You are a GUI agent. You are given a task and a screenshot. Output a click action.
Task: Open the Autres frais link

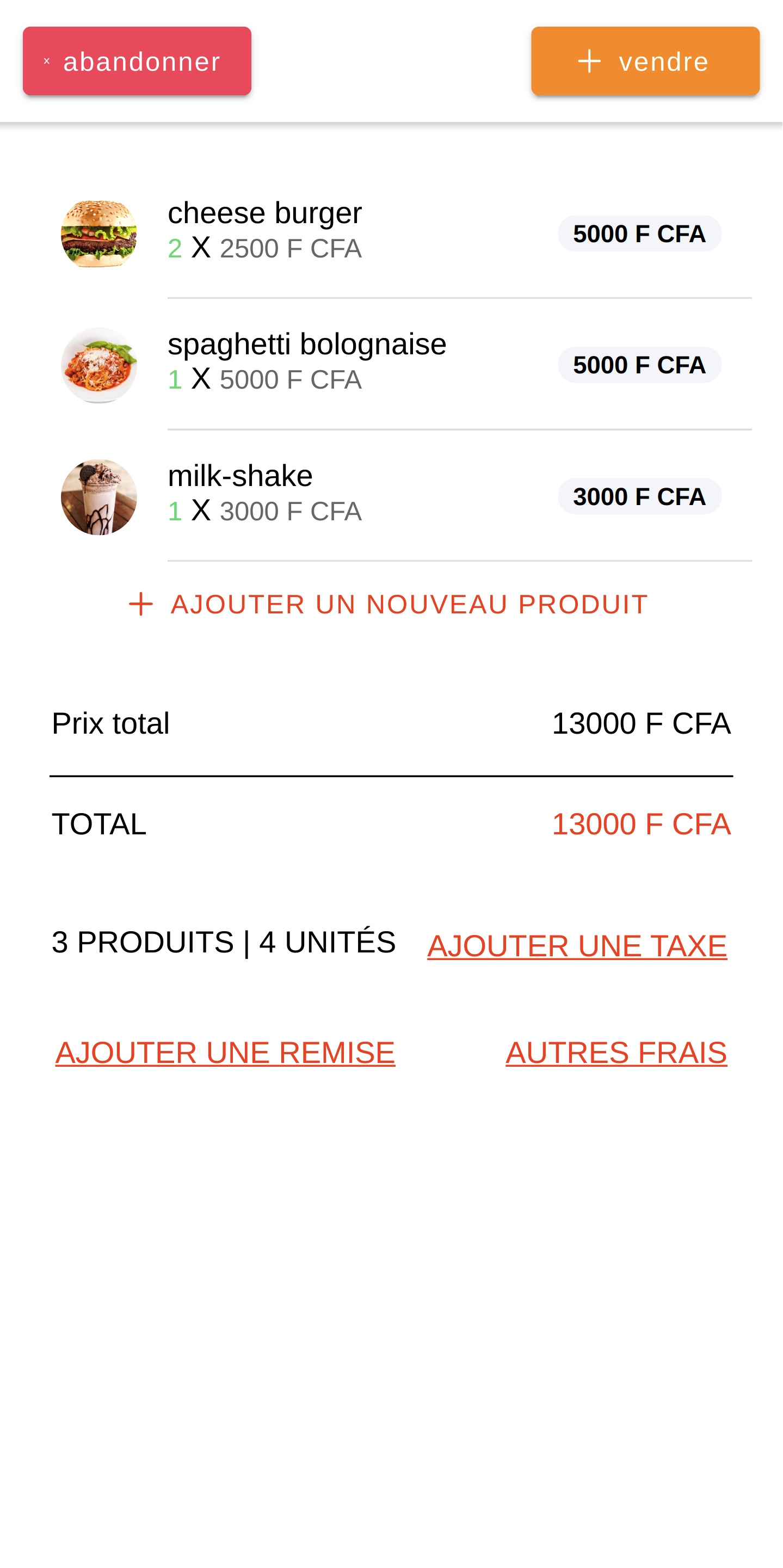point(616,1053)
